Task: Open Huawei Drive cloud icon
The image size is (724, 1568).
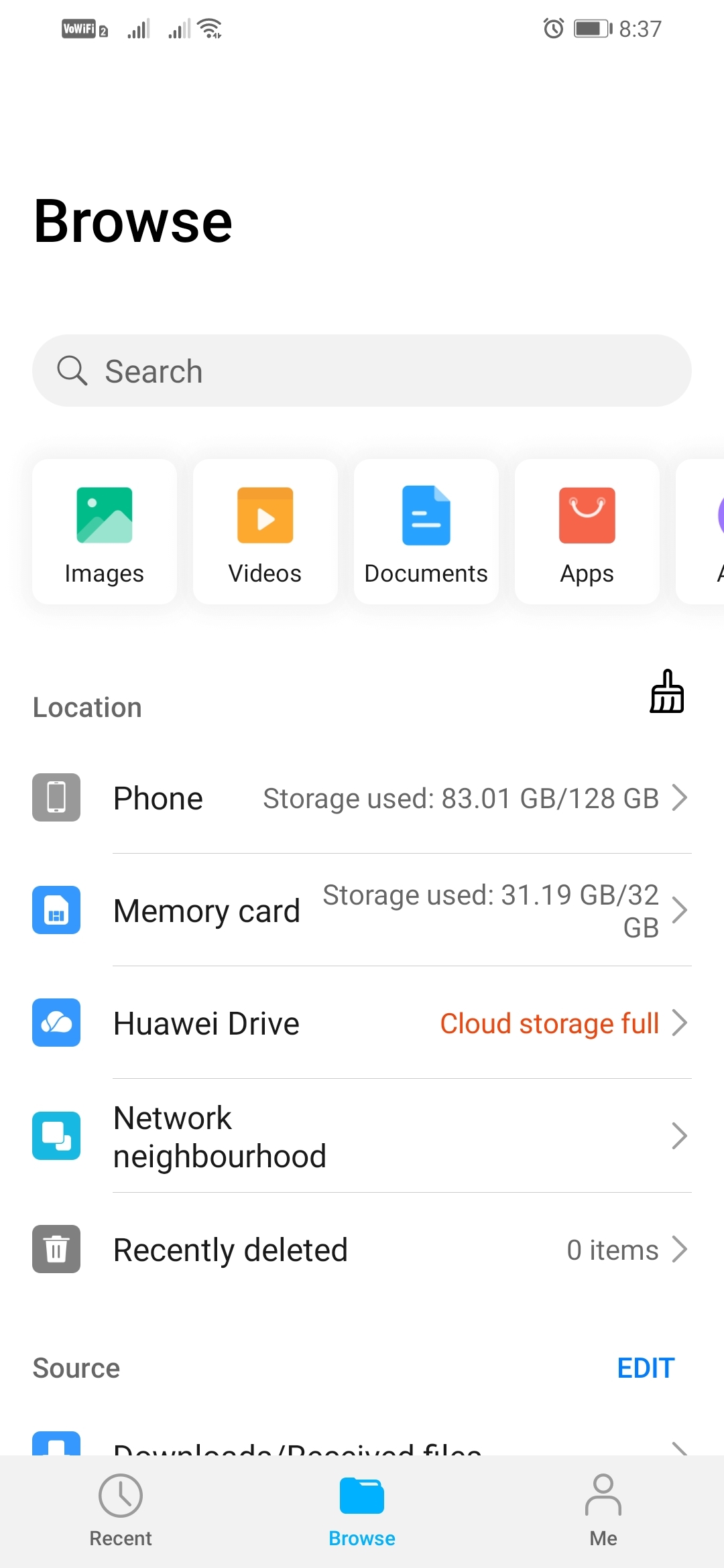Action: click(x=56, y=1023)
